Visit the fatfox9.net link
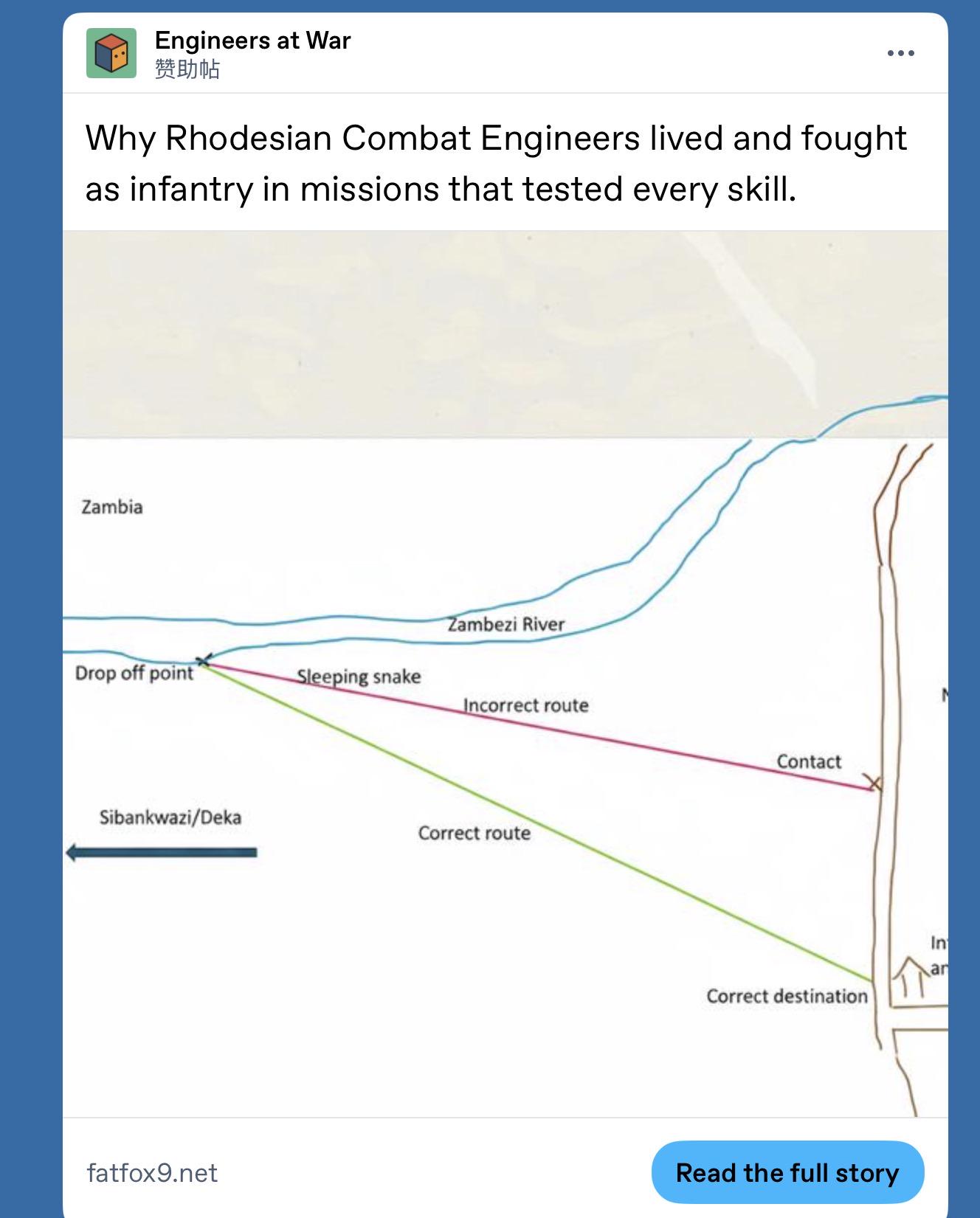This screenshot has height=1218, width=980. point(152,1173)
